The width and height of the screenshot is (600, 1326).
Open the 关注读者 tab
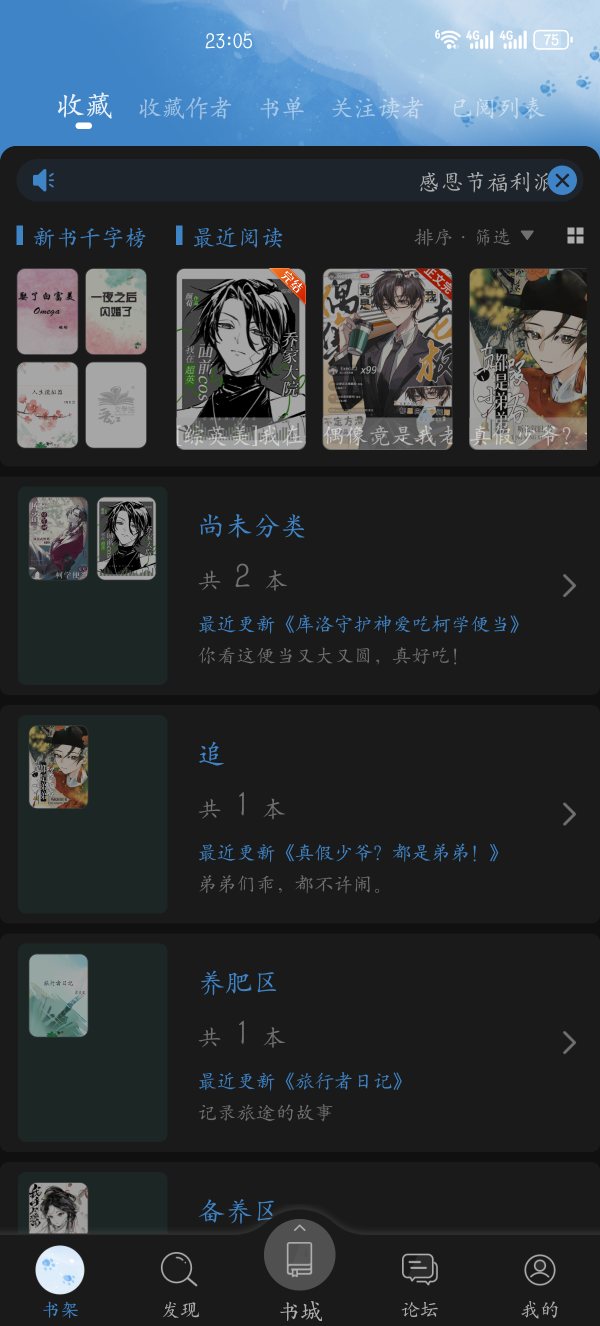[377, 108]
